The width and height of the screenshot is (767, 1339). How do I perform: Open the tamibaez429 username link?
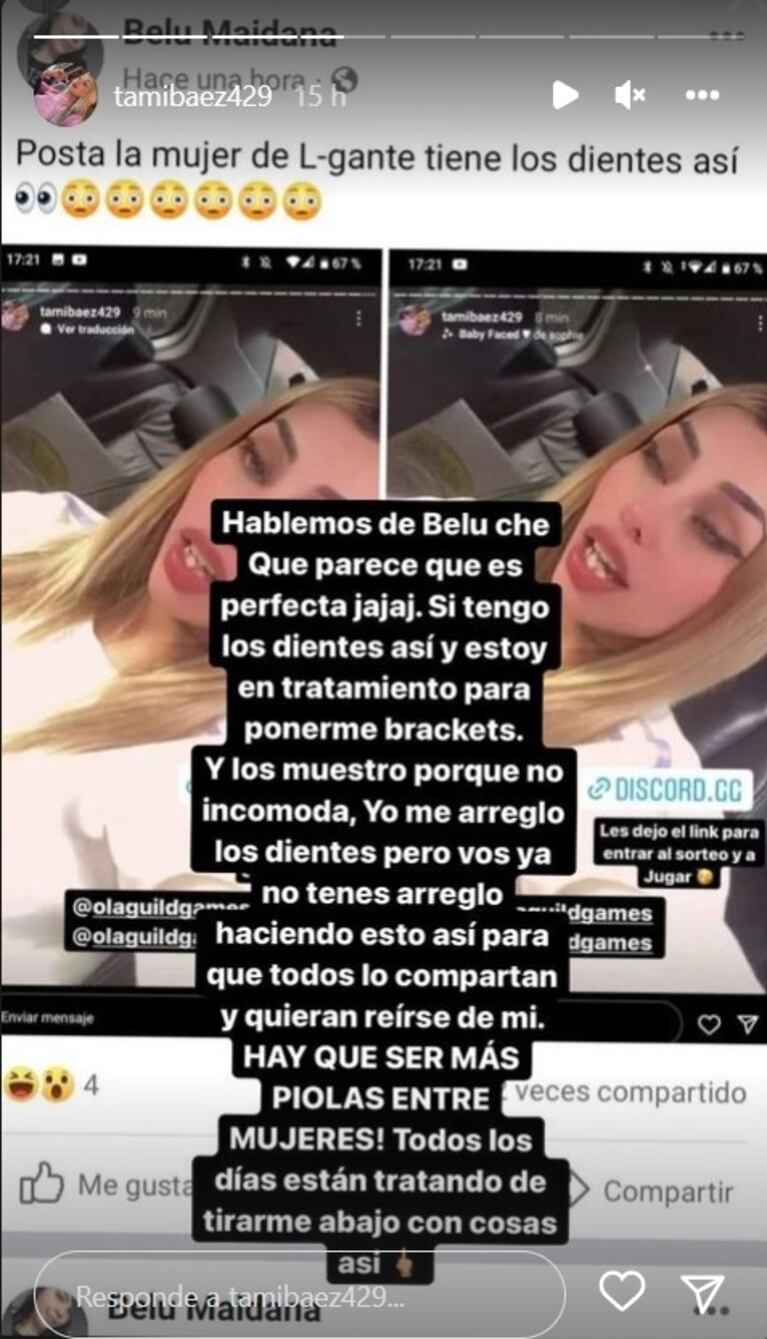pyautogui.click(x=192, y=97)
